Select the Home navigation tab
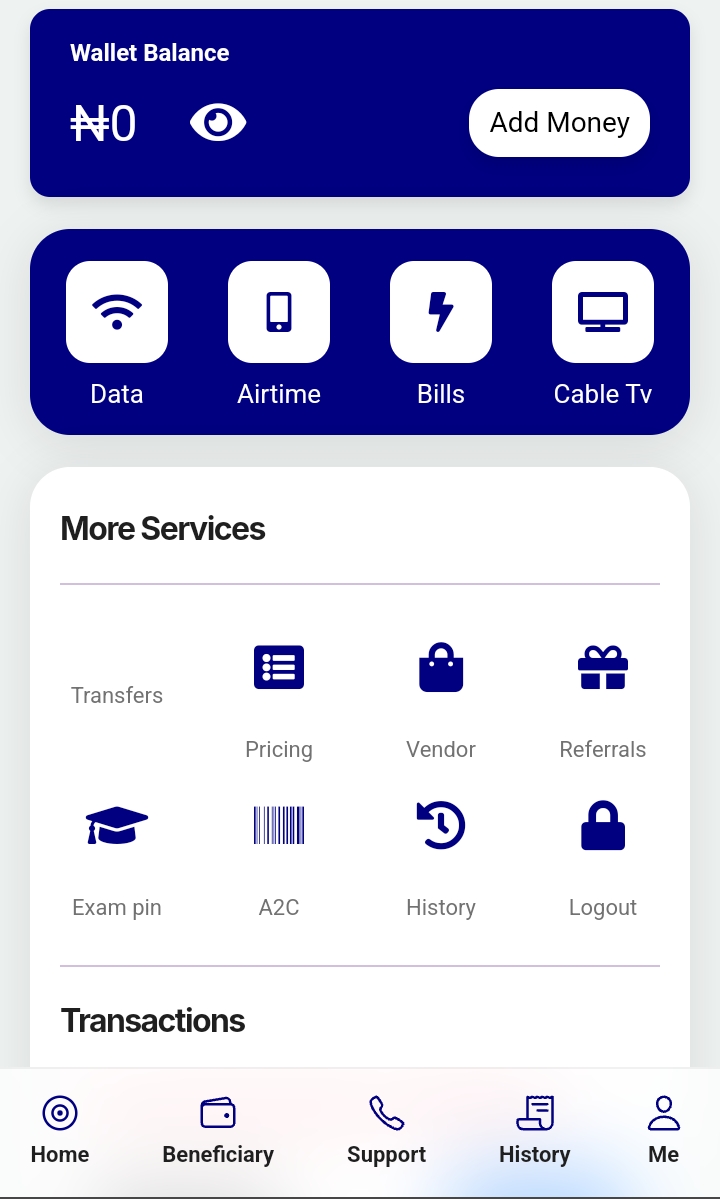Viewport: 720px width, 1199px height. [x=59, y=1128]
